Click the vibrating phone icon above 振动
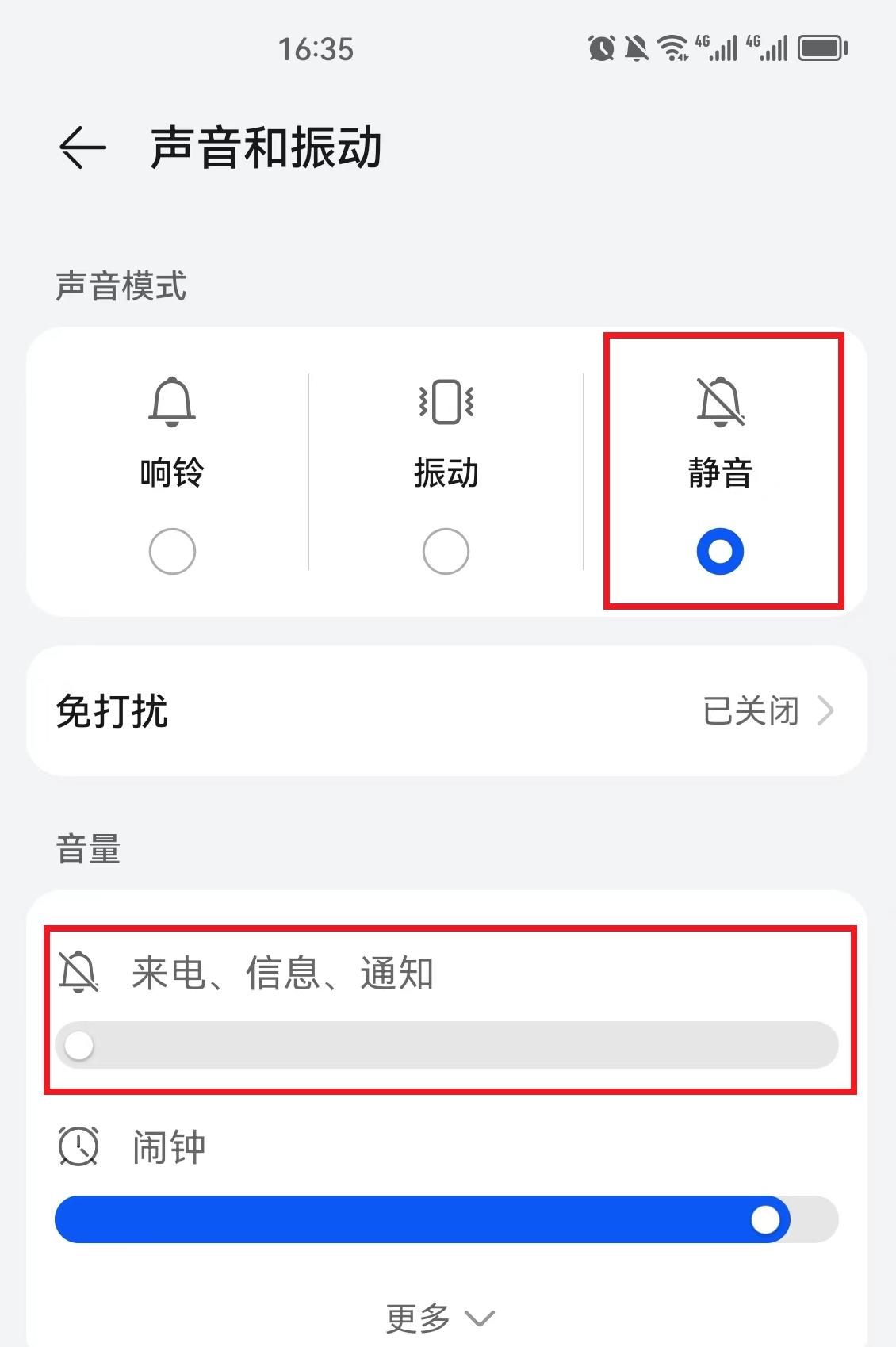 point(445,403)
